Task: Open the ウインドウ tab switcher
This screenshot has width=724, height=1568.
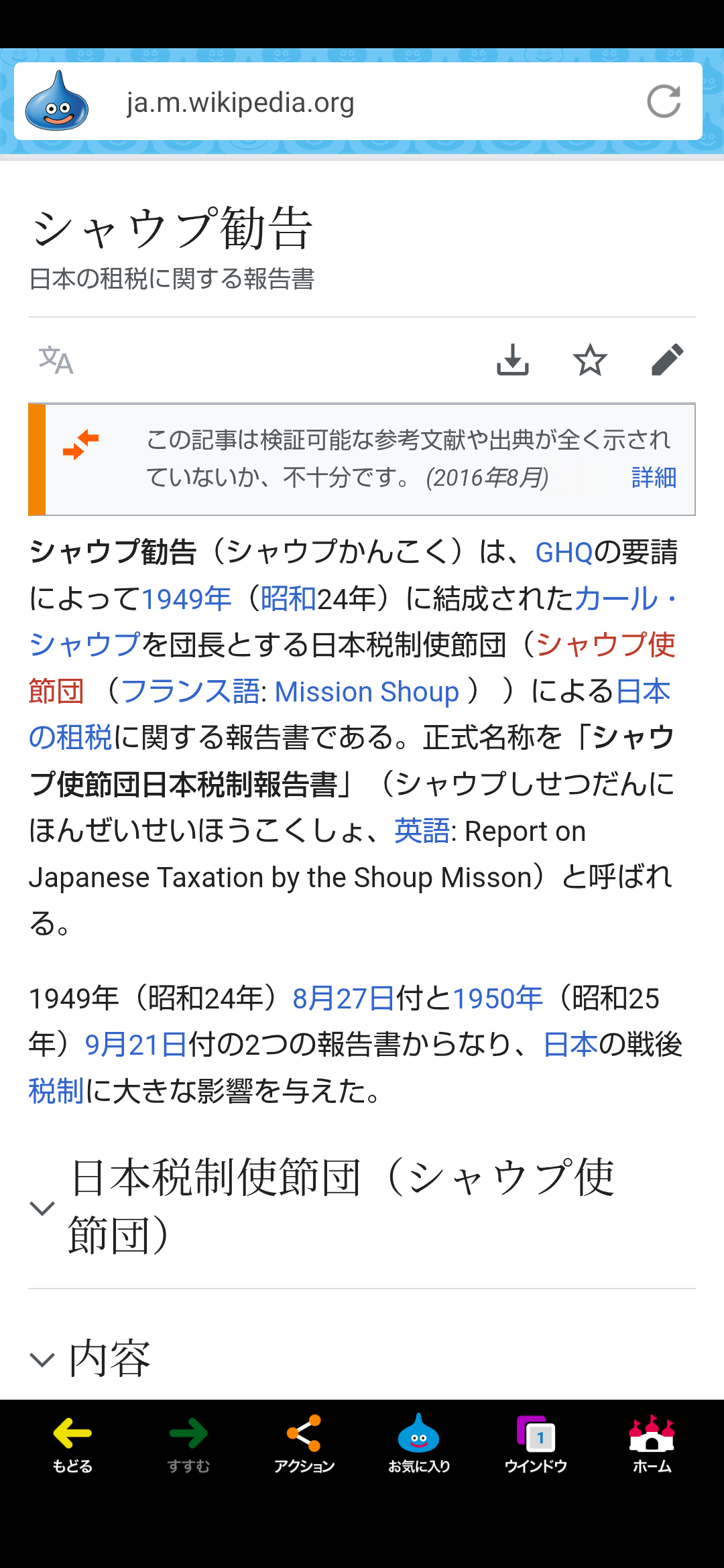Action: pos(536,1444)
